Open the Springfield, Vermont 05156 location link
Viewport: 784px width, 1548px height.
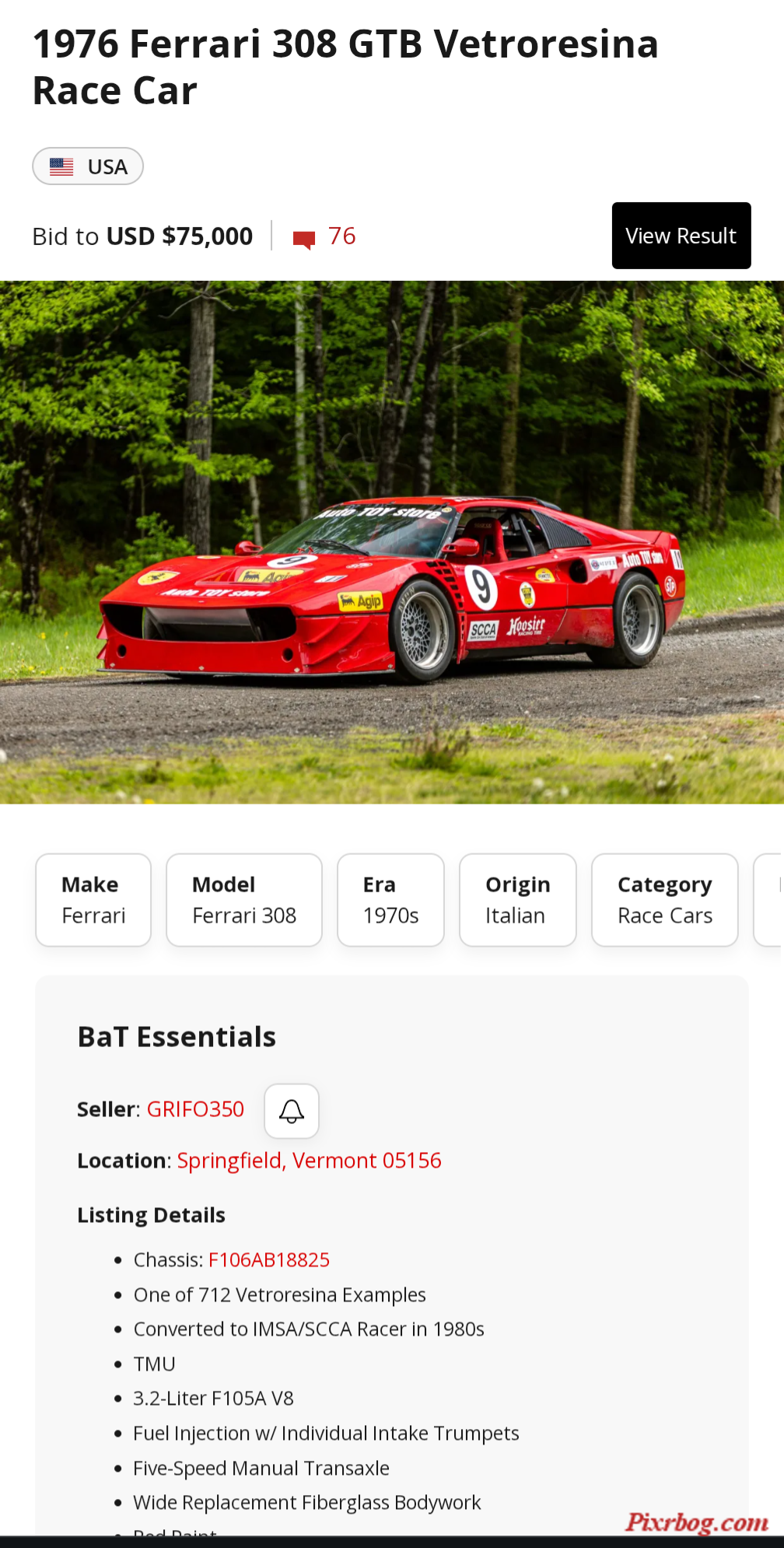(309, 1161)
